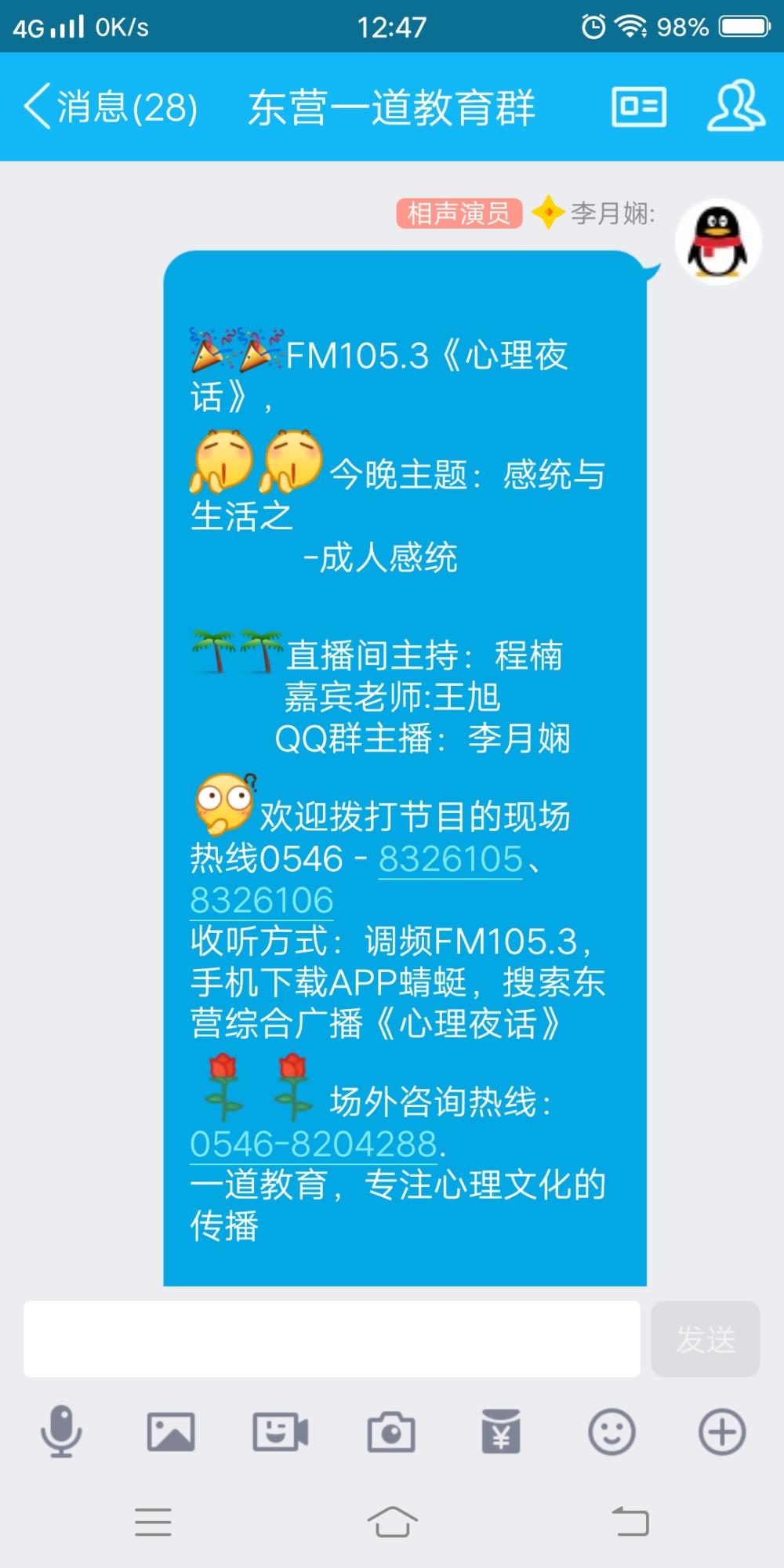Send a red packet with the ¥ icon
784x1568 pixels.
click(501, 1432)
